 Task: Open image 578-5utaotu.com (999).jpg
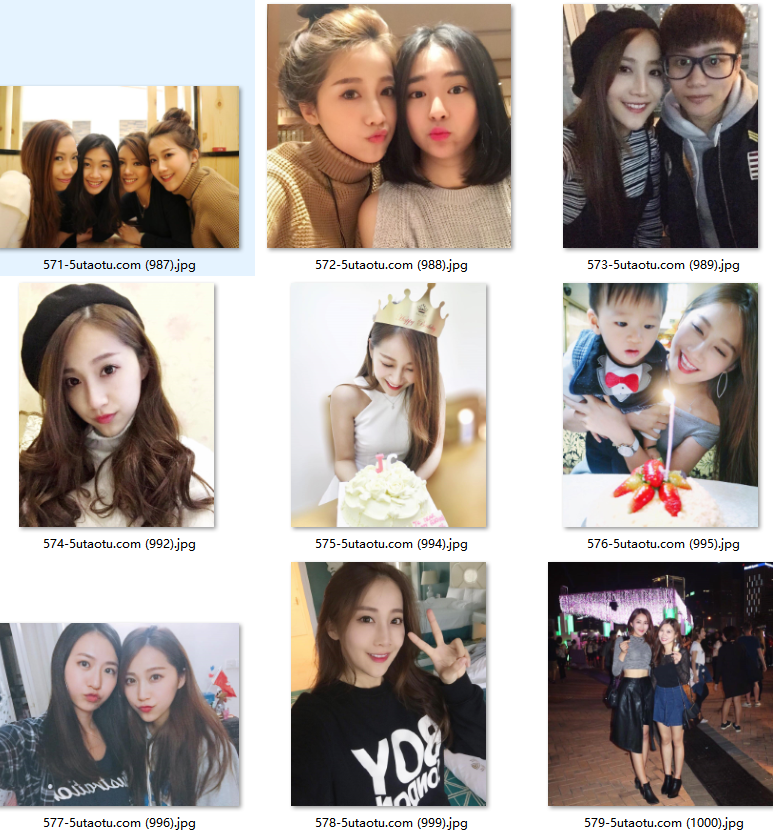389,683
